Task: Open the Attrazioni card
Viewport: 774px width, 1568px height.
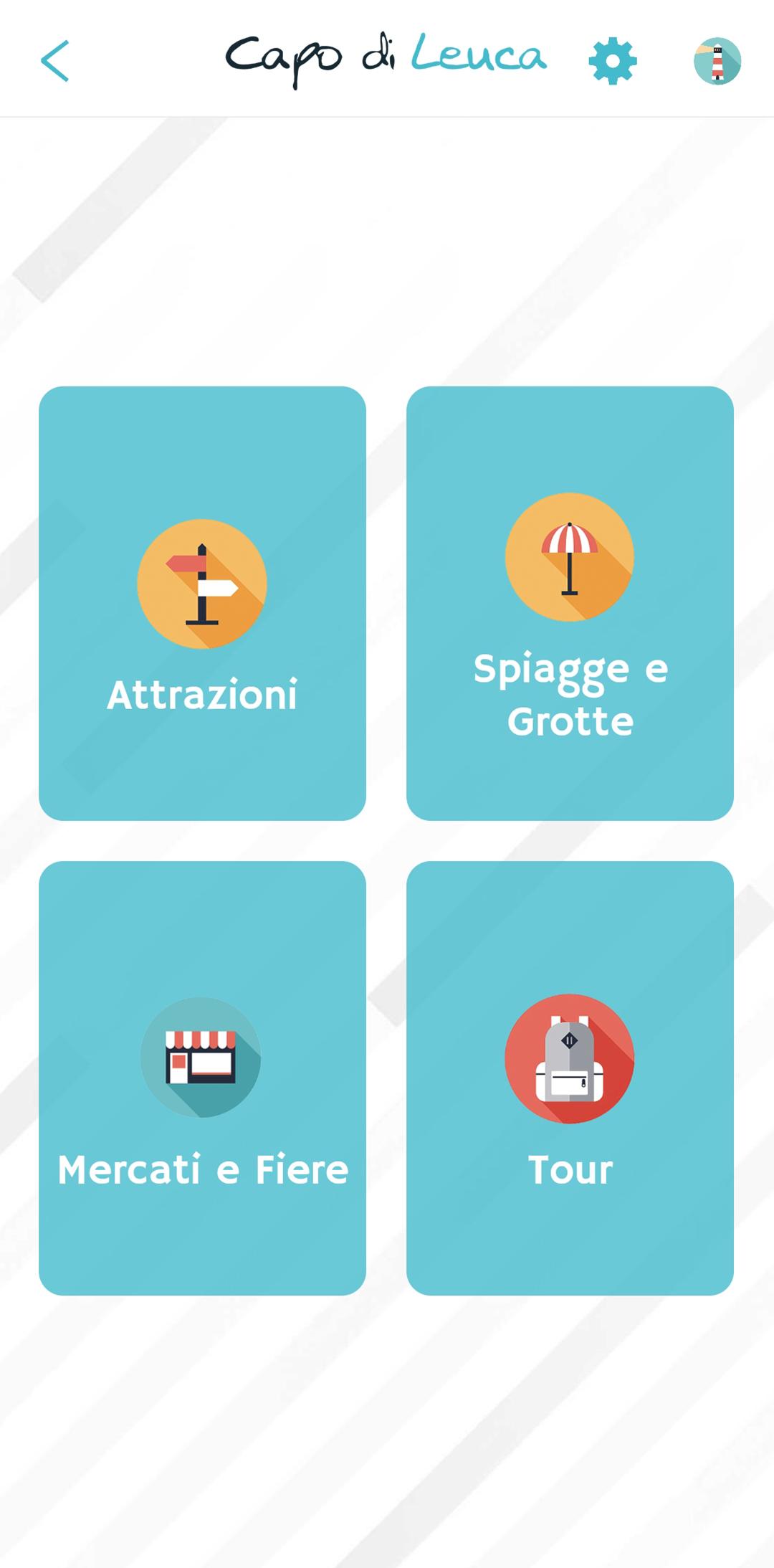Action: pos(202,603)
